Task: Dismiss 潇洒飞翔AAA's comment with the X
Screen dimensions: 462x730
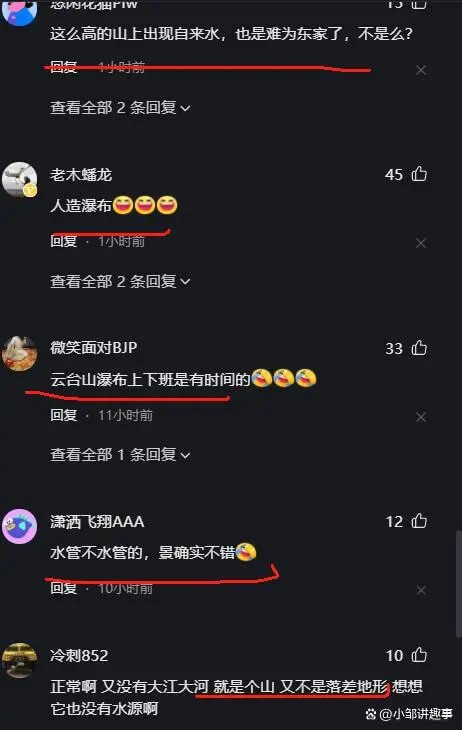Action: (x=421, y=590)
